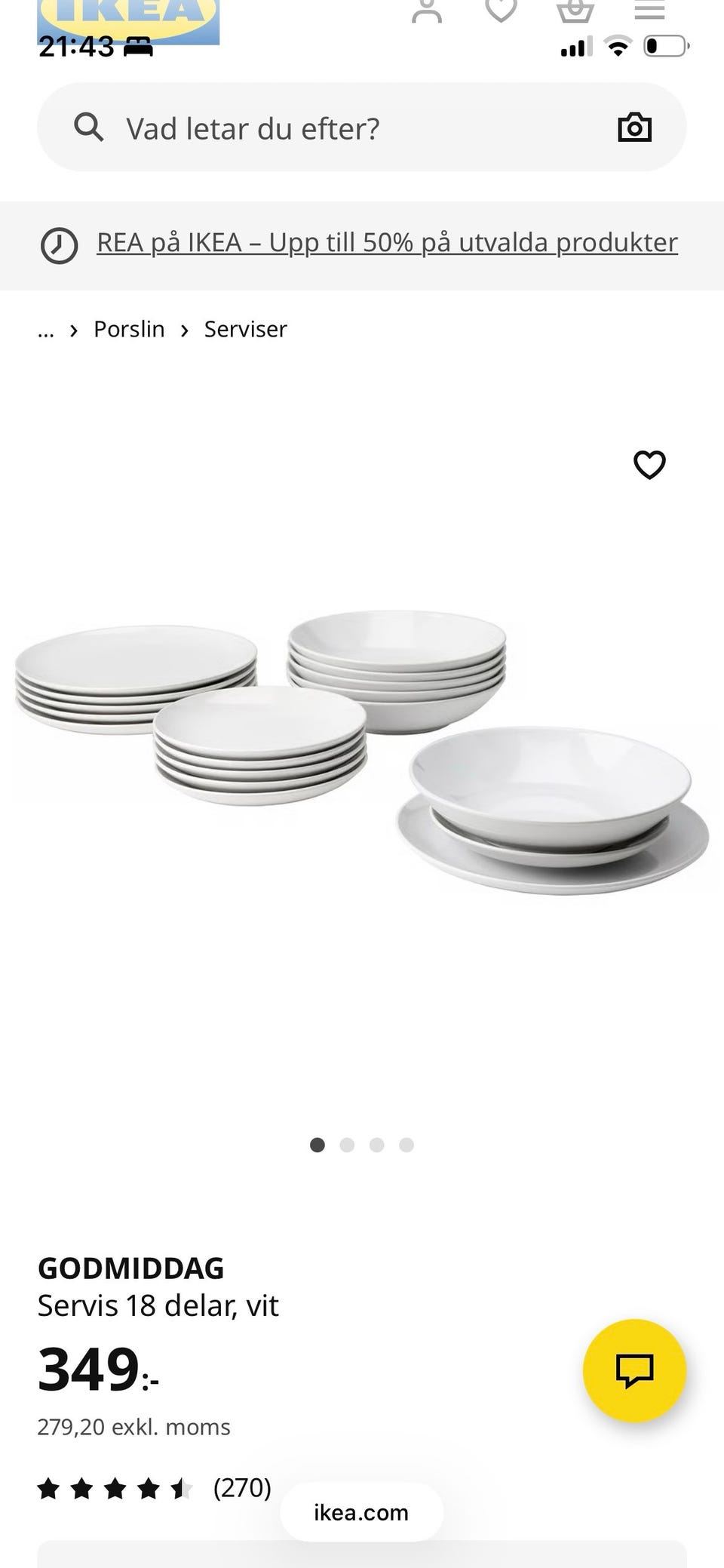Open the account profile icon
Screen dimensions: 724x1568
click(427, 11)
